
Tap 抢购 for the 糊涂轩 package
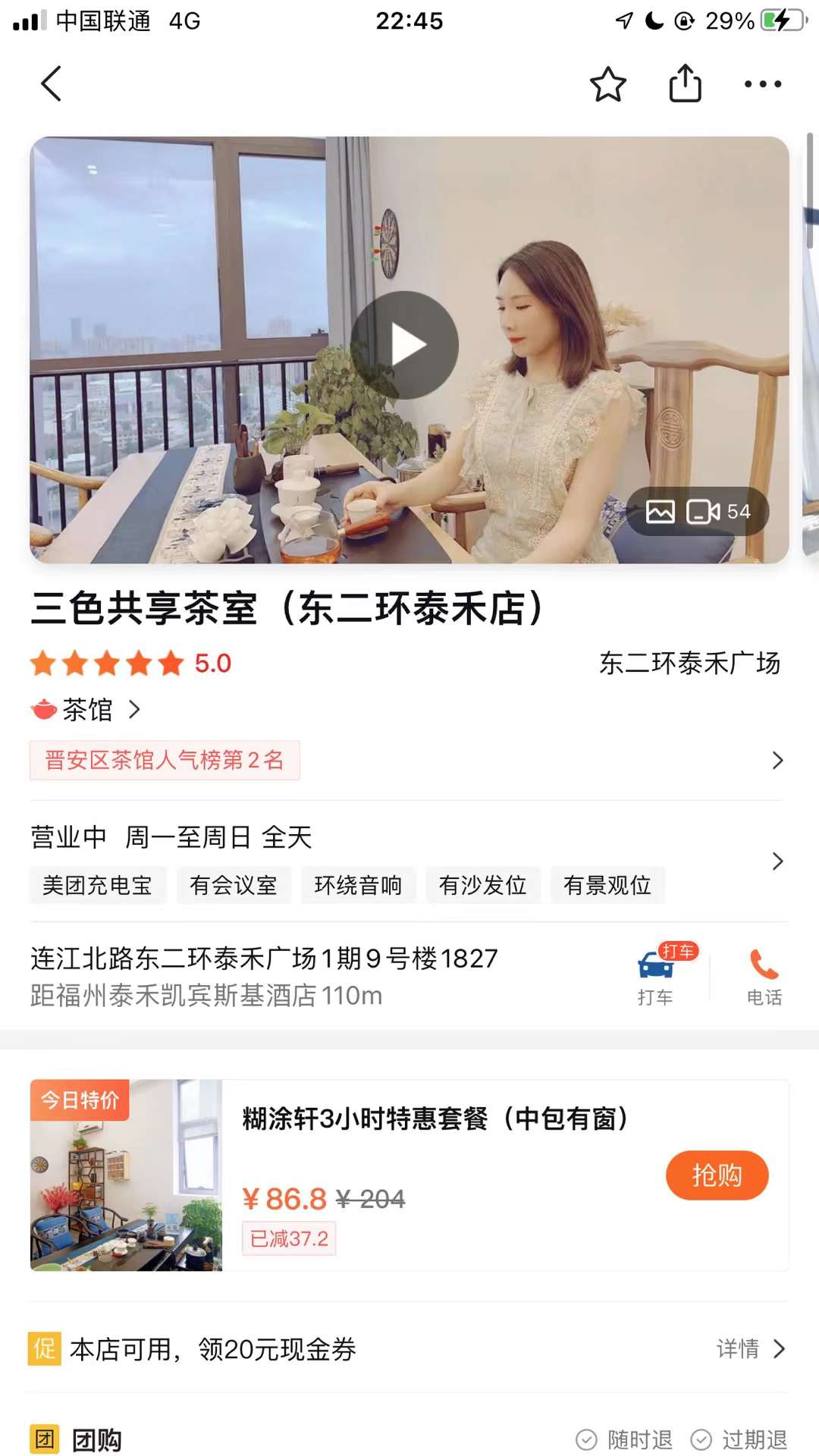(x=717, y=1175)
